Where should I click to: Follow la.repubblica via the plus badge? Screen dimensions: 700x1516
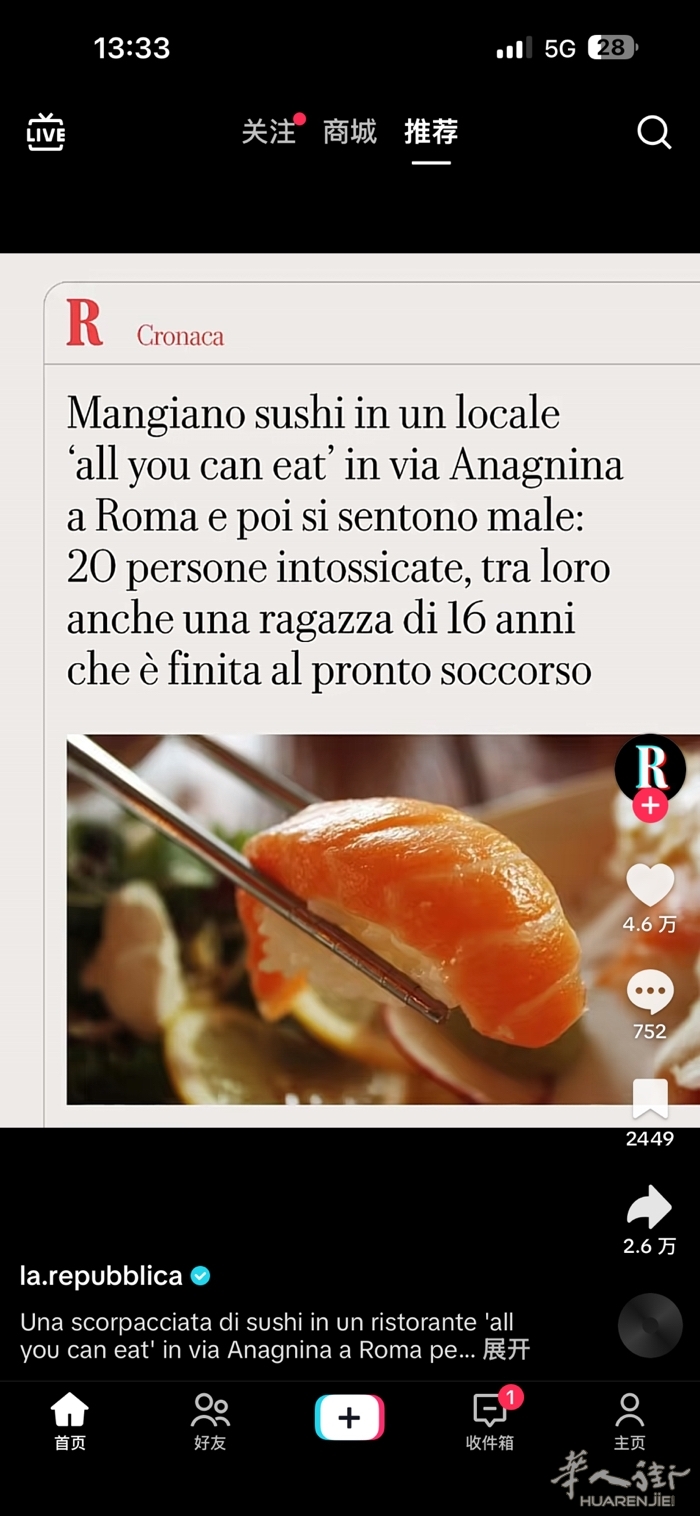click(650, 805)
